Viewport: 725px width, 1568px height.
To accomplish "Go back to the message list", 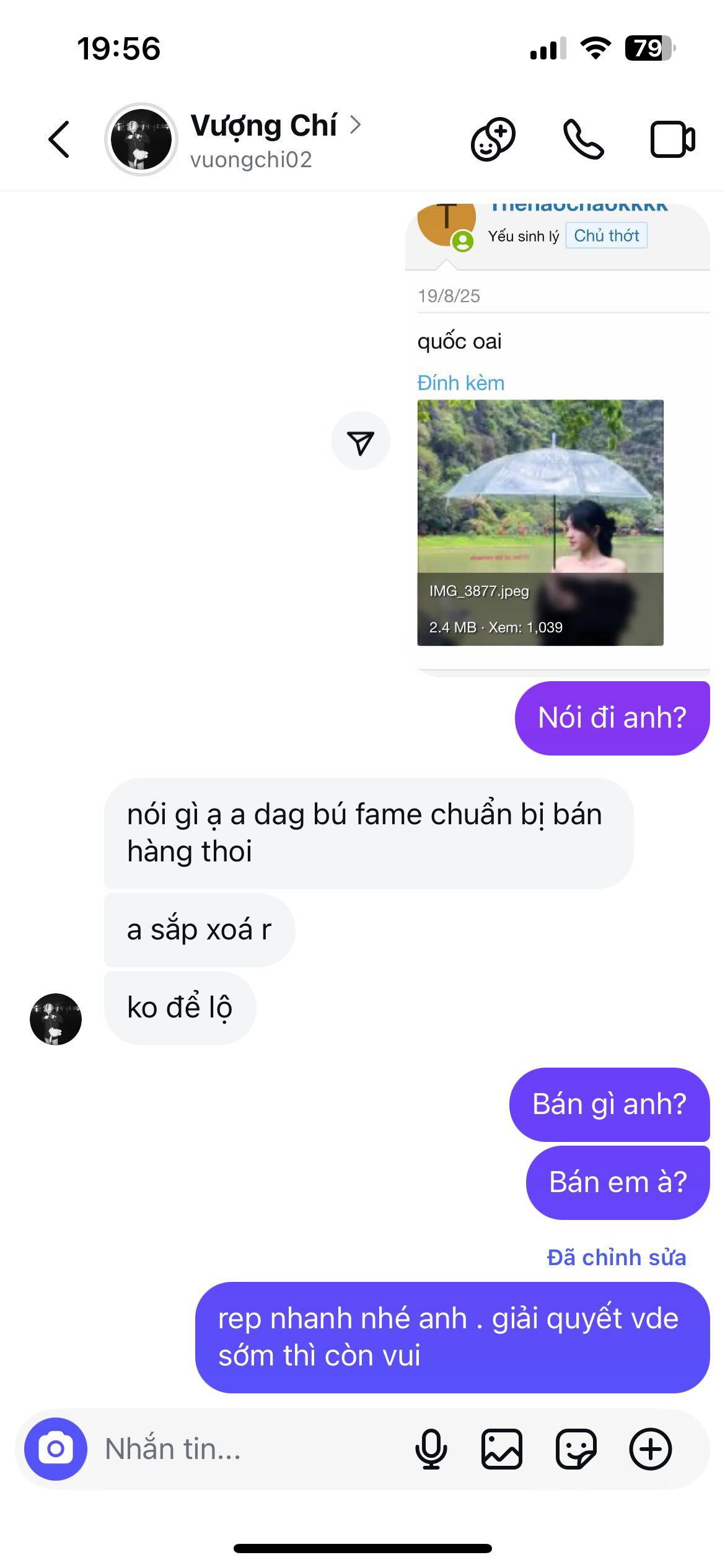I will click(59, 139).
